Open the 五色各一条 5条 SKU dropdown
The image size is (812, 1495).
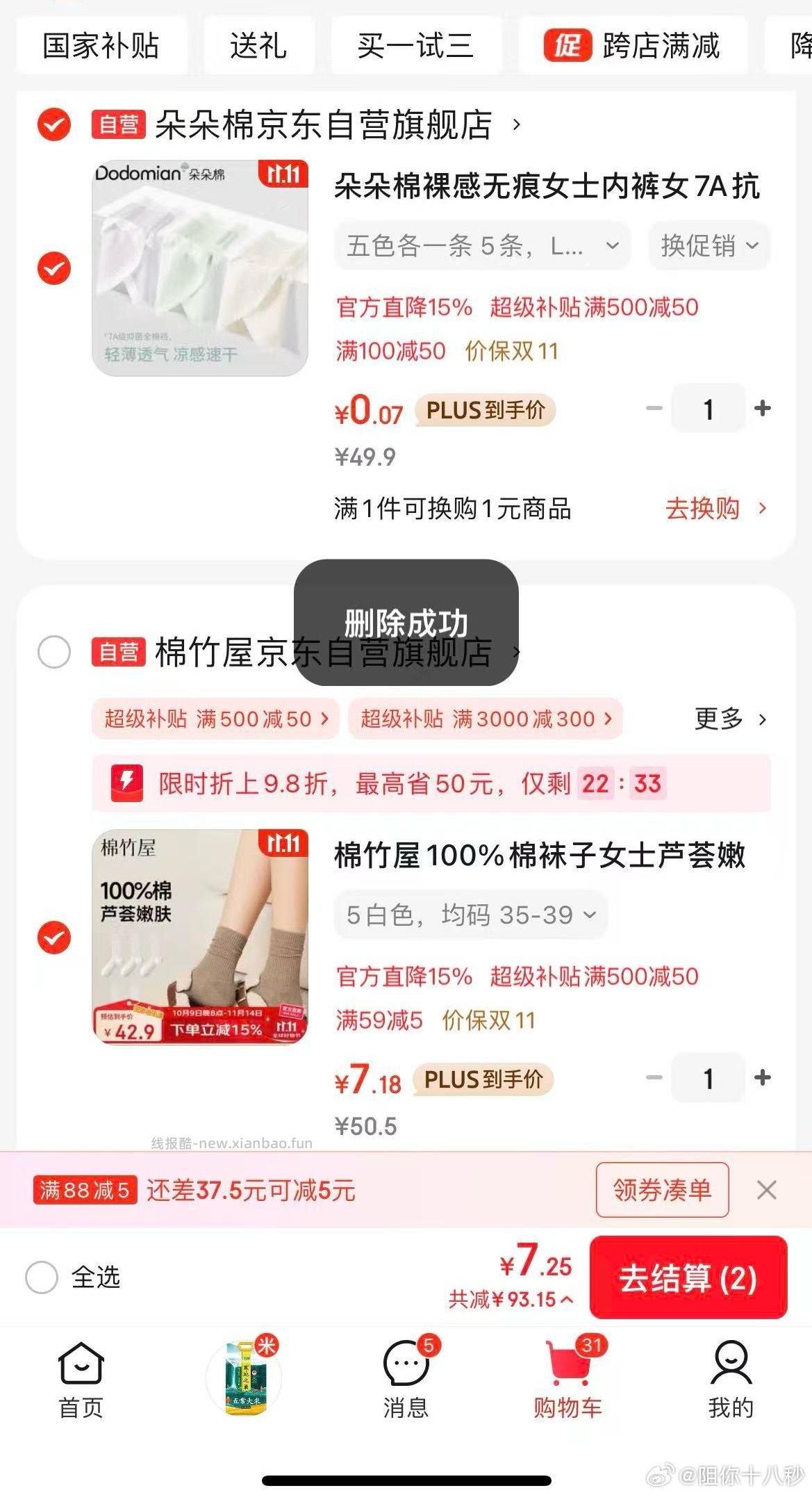pyautogui.click(x=481, y=245)
